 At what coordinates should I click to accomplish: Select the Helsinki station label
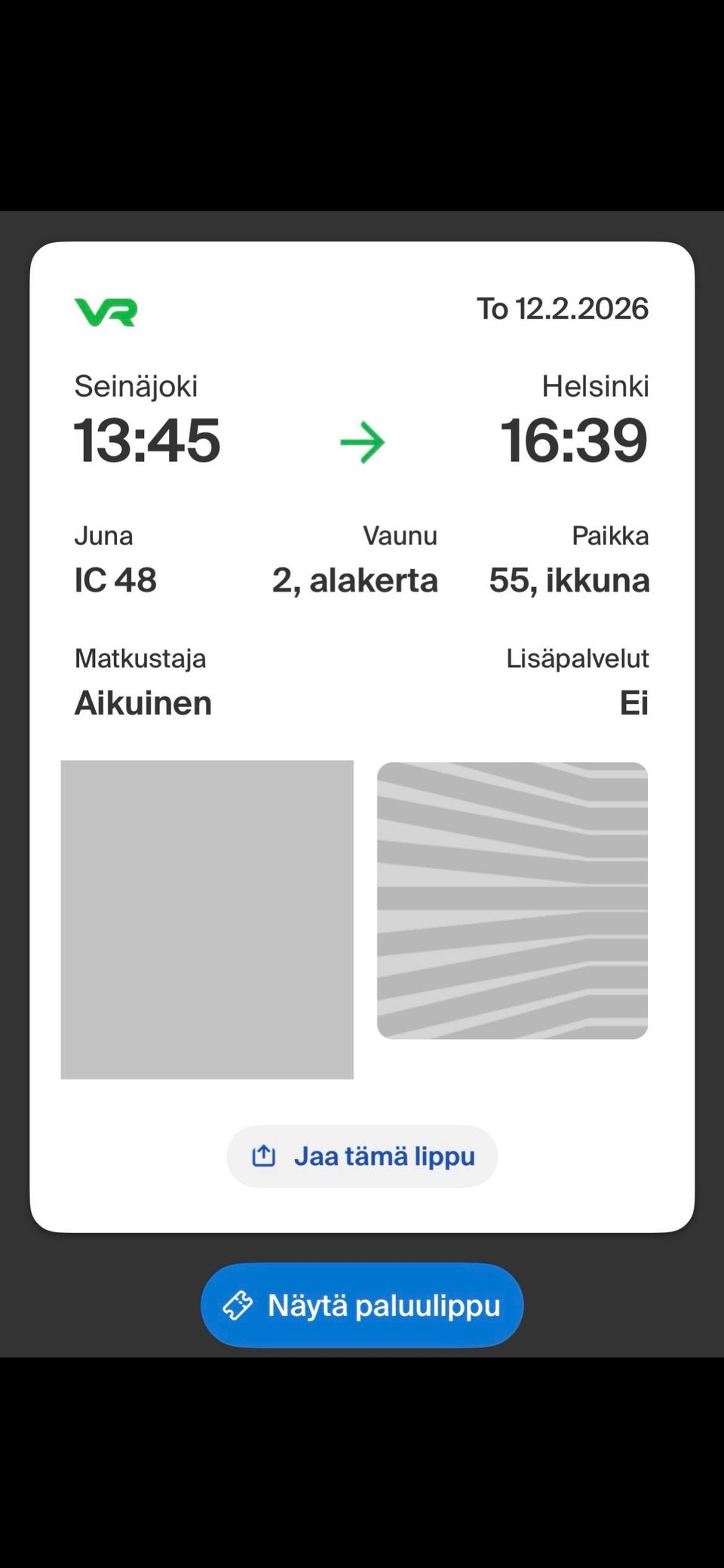coord(594,387)
